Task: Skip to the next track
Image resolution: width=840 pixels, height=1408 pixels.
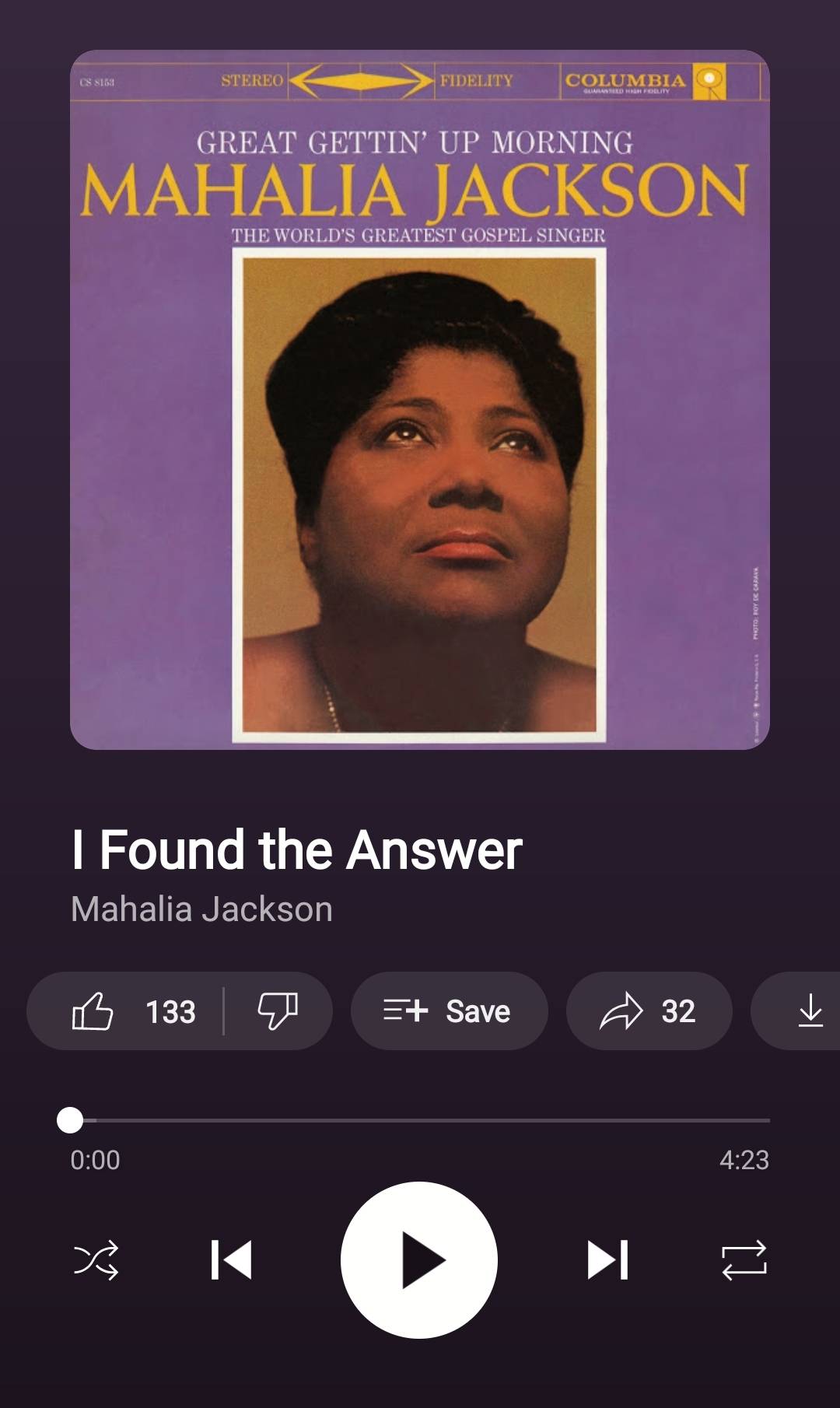Action: 607,1260
